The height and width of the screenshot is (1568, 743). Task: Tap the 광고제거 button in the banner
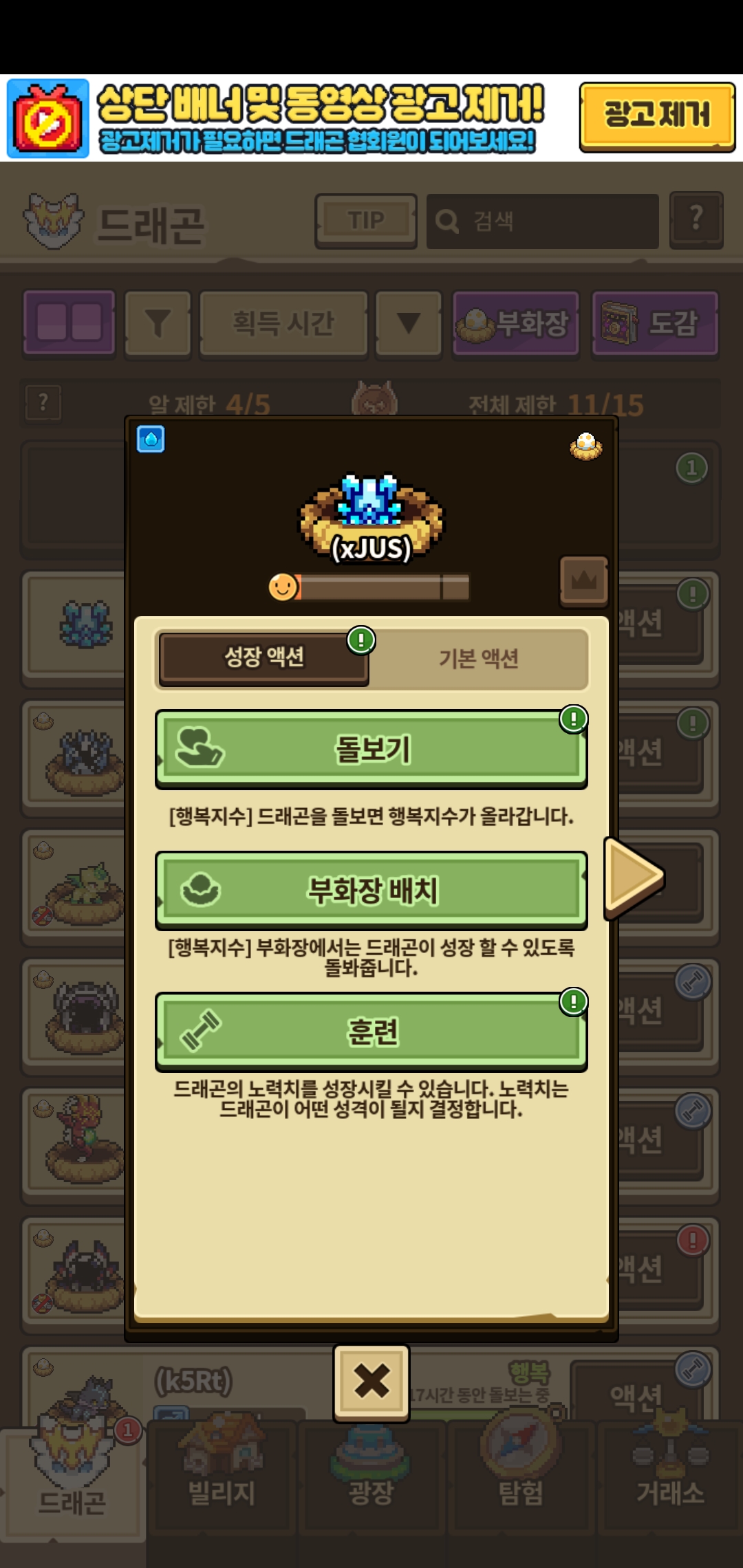(656, 116)
